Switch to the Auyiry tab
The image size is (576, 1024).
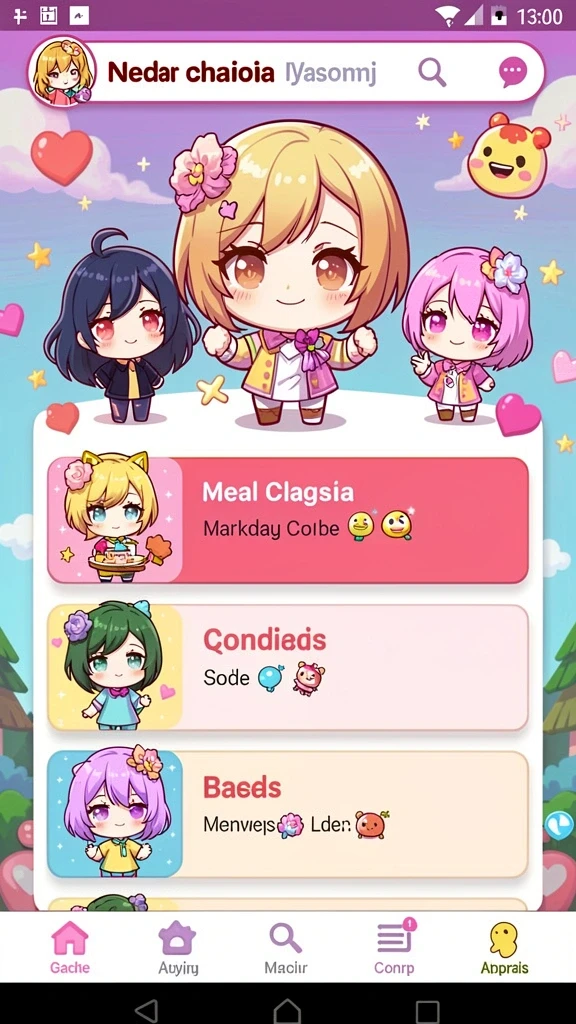(x=178, y=948)
